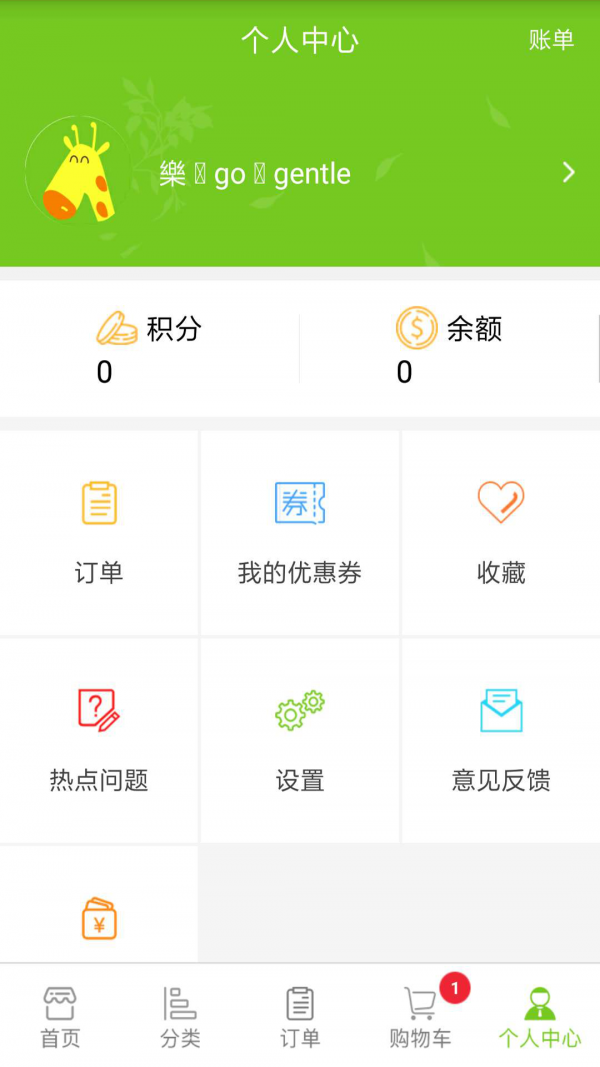This screenshot has height=1067, width=600.
Task: Open 我的优惠券 coupons
Action: [x=300, y=532]
